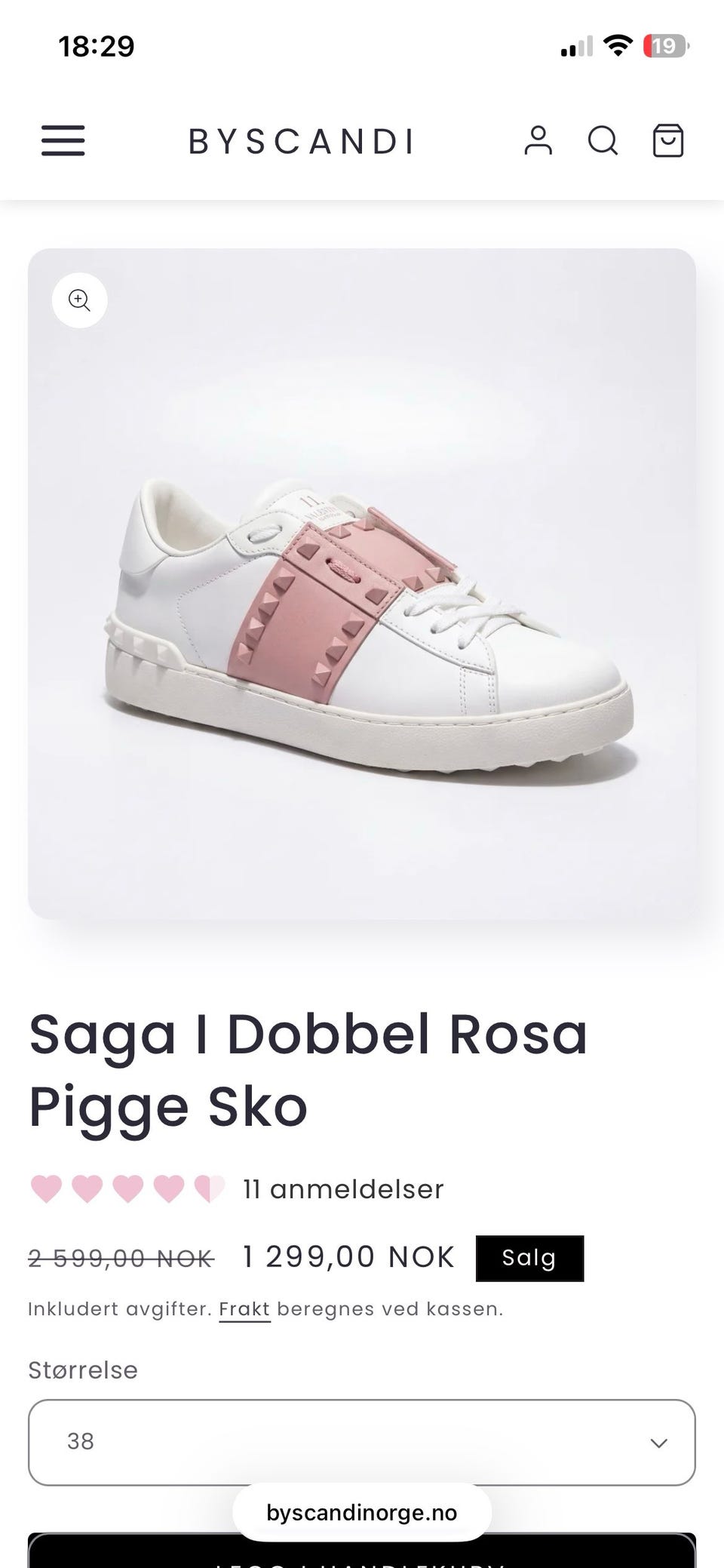
Task: Go to the BYSCANDI home logo
Action: 302,141
